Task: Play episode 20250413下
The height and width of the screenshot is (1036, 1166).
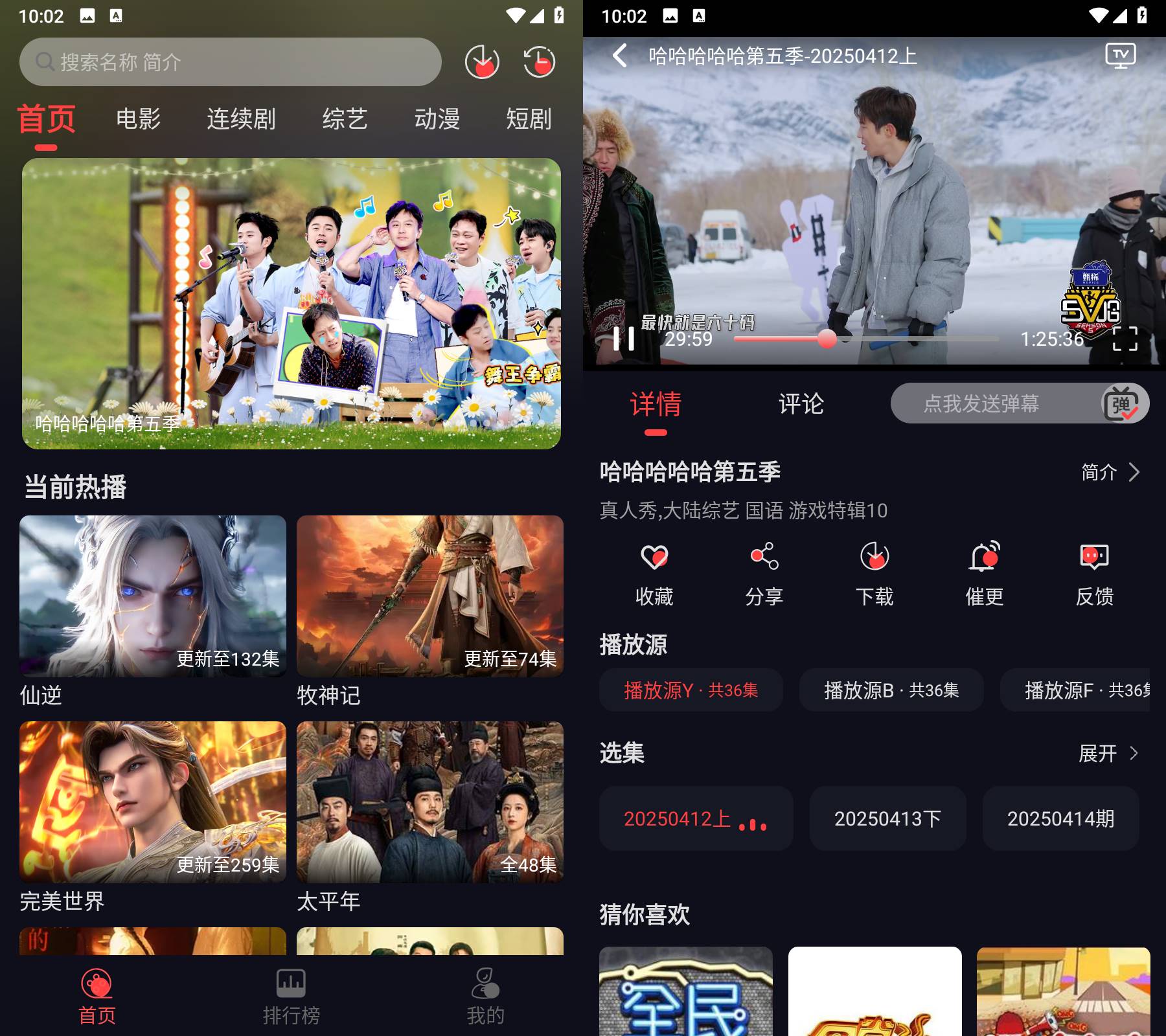Action: click(x=887, y=818)
